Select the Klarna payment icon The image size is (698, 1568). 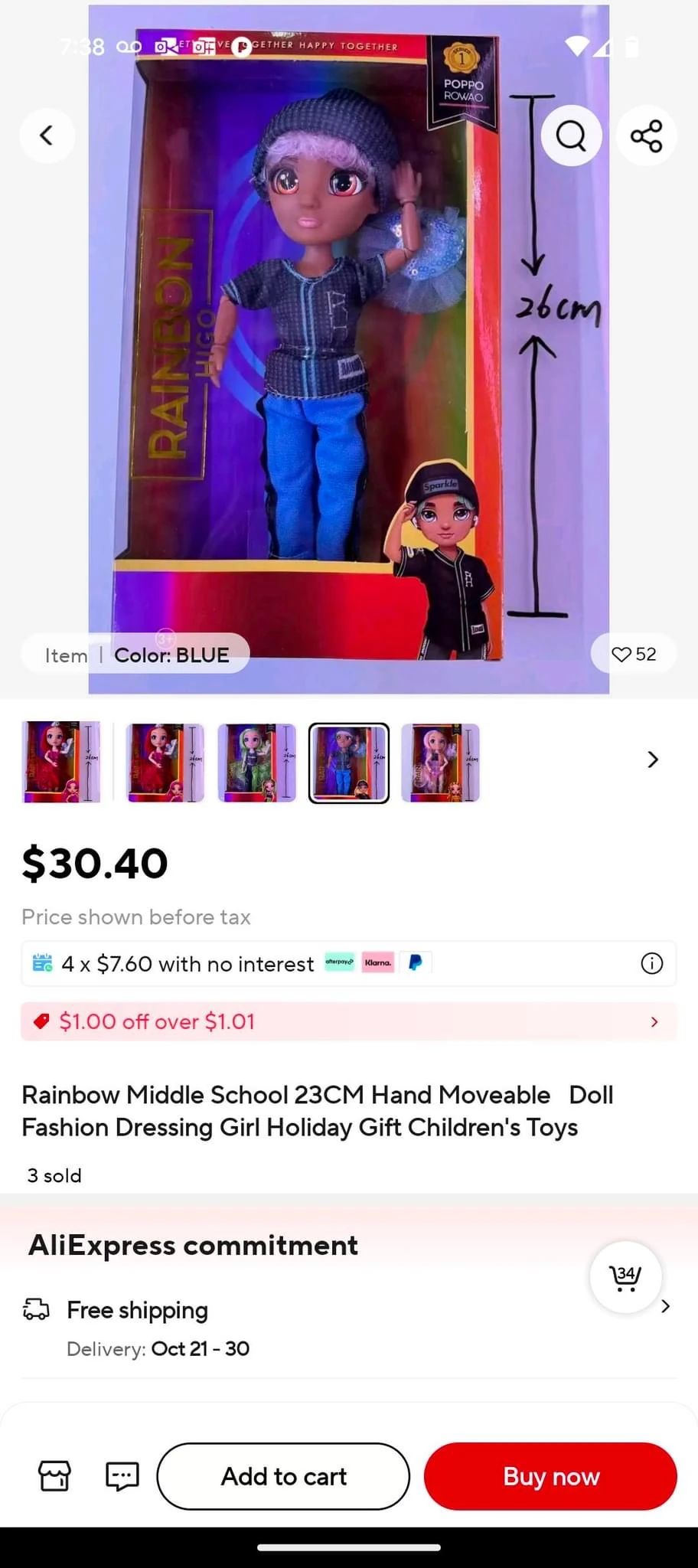[378, 962]
